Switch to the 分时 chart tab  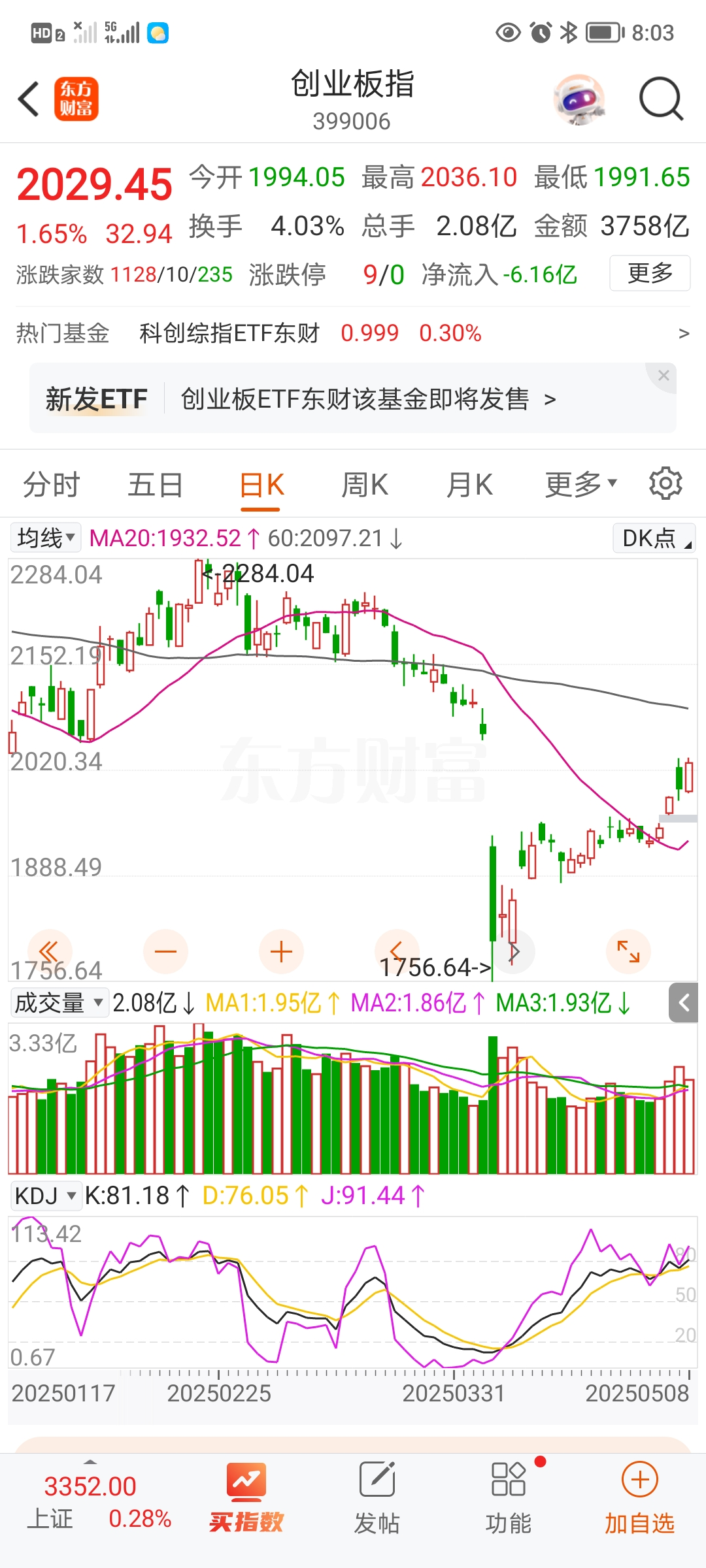(51, 485)
